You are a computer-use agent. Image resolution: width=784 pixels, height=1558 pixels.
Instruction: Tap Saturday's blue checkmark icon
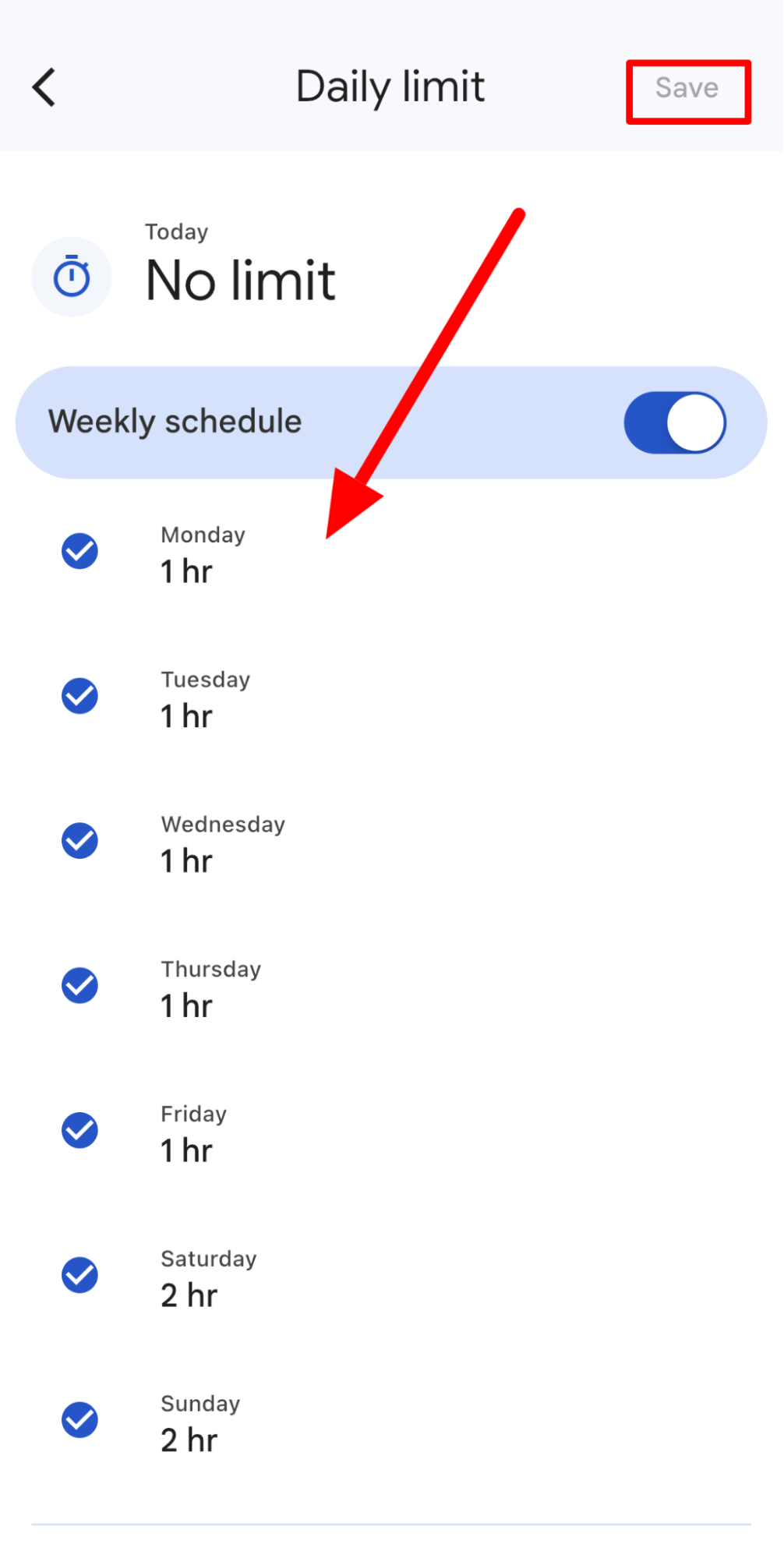click(79, 1275)
